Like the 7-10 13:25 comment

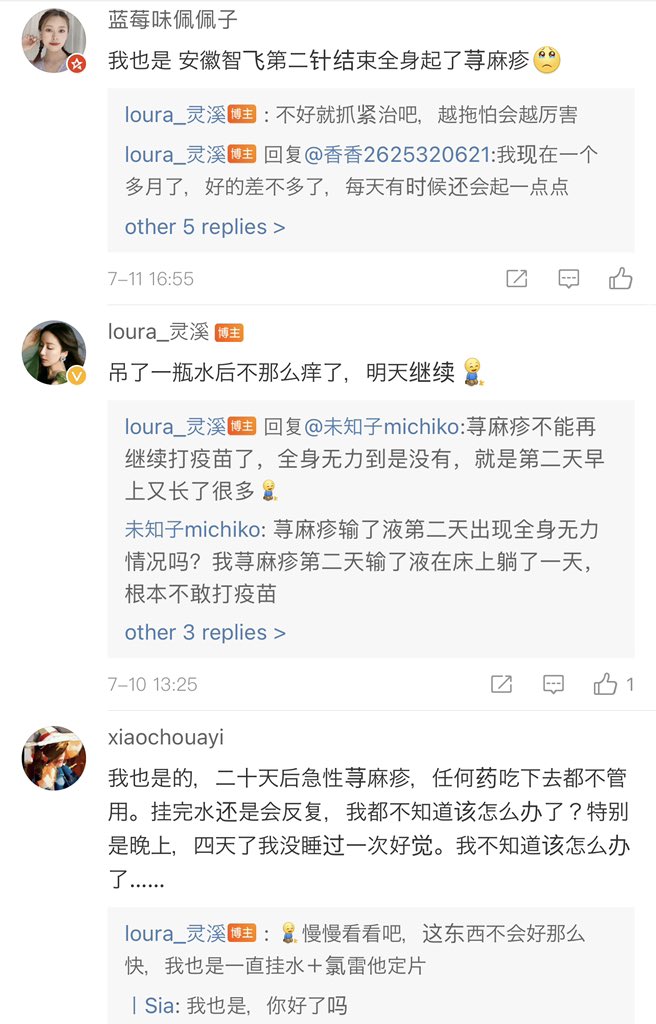(x=606, y=685)
